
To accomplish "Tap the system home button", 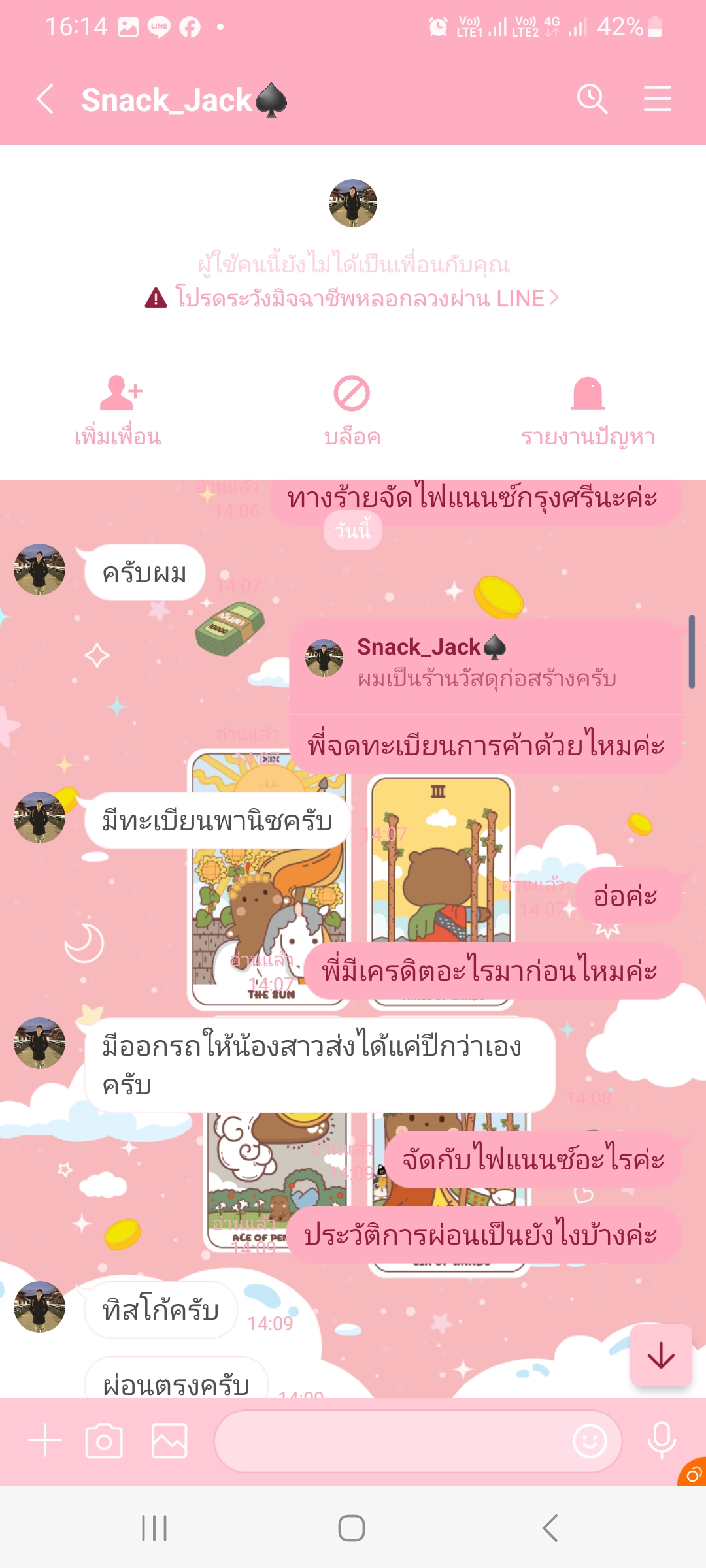I will 352,1528.
